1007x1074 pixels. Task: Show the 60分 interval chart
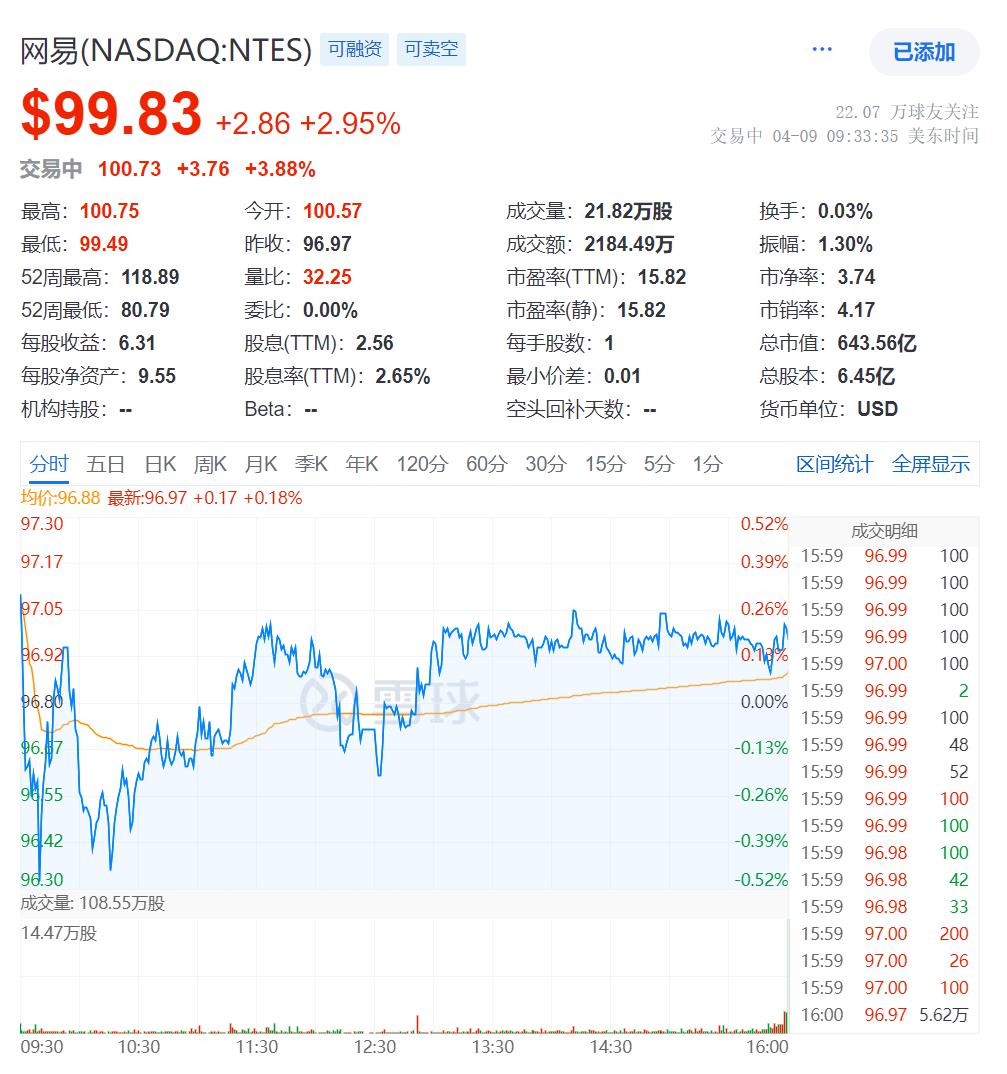(x=486, y=464)
